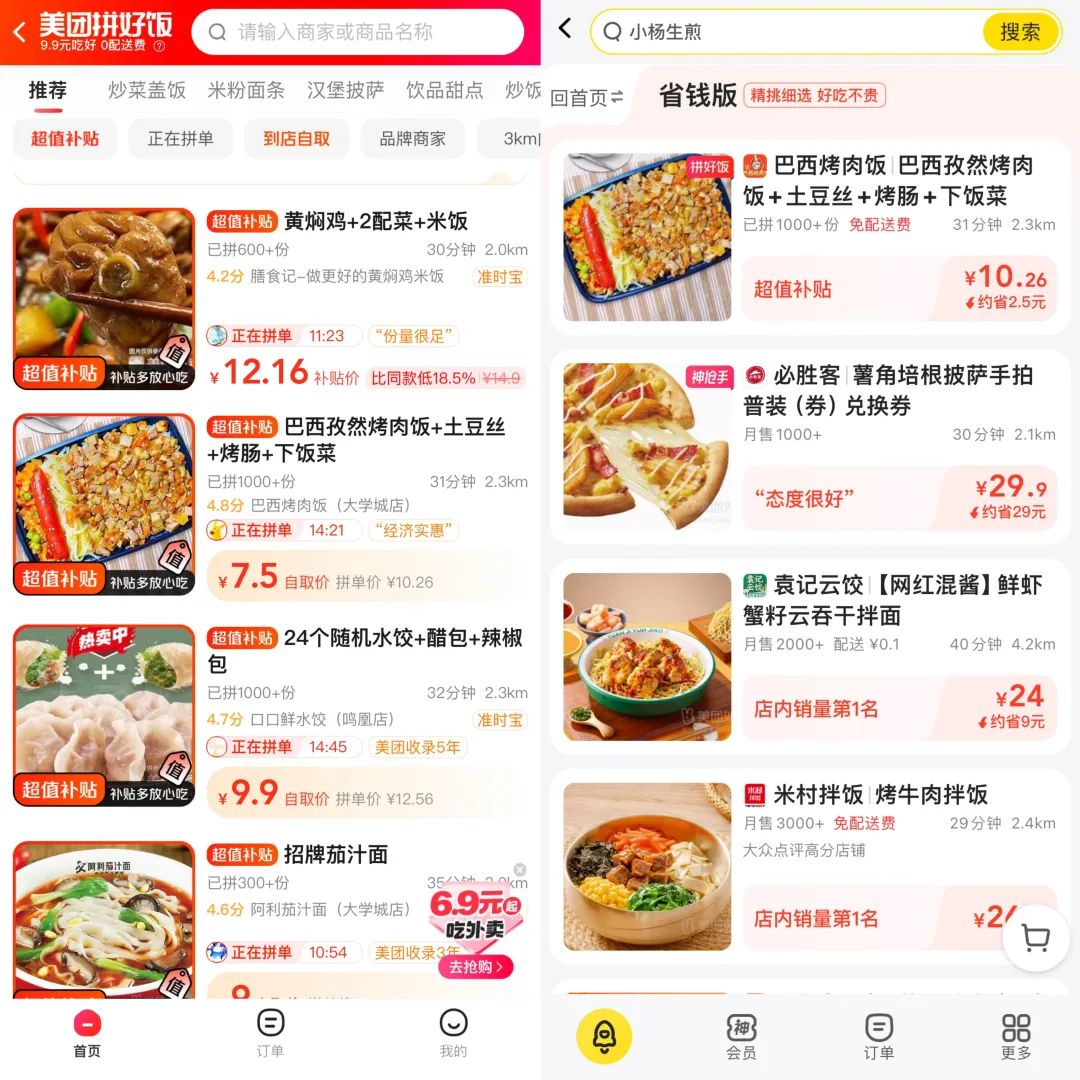
Task: Open the 我的 profile tab
Action: 453,1032
